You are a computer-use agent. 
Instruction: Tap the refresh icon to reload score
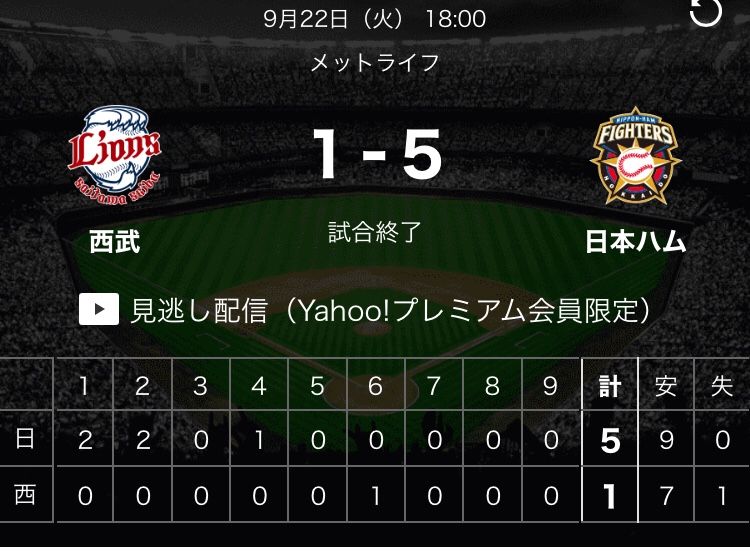point(706,13)
